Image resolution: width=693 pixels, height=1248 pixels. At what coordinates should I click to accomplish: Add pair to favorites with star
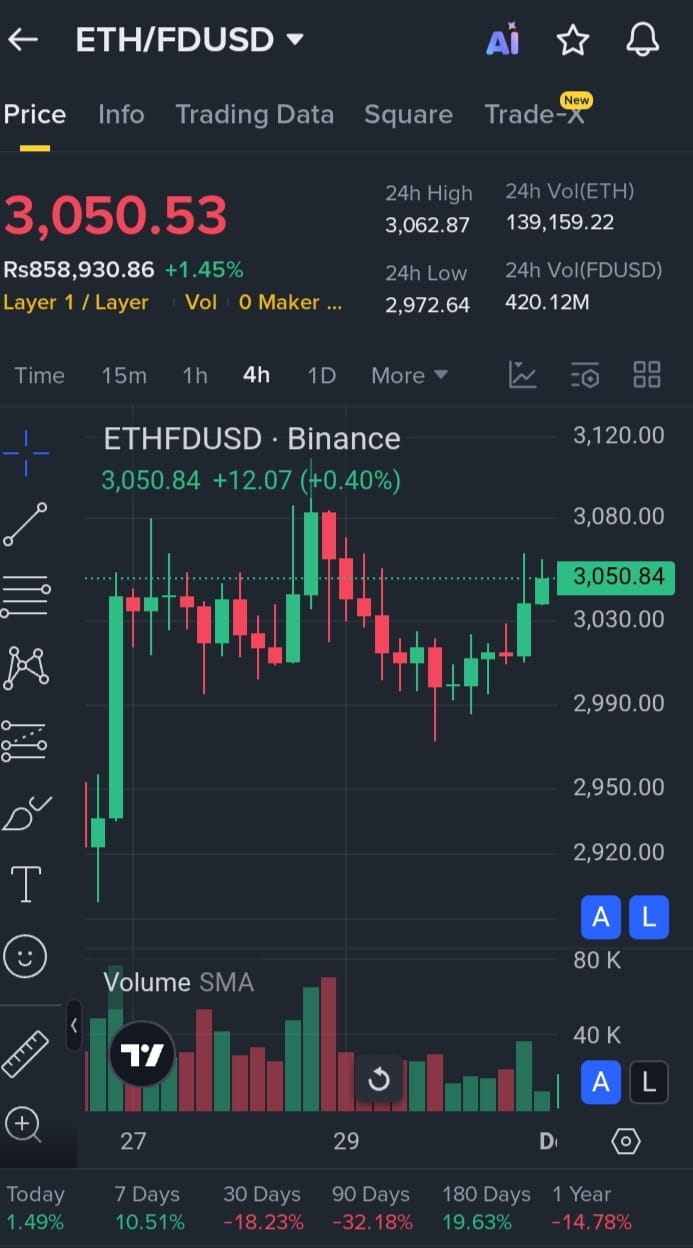coord(573,40)
